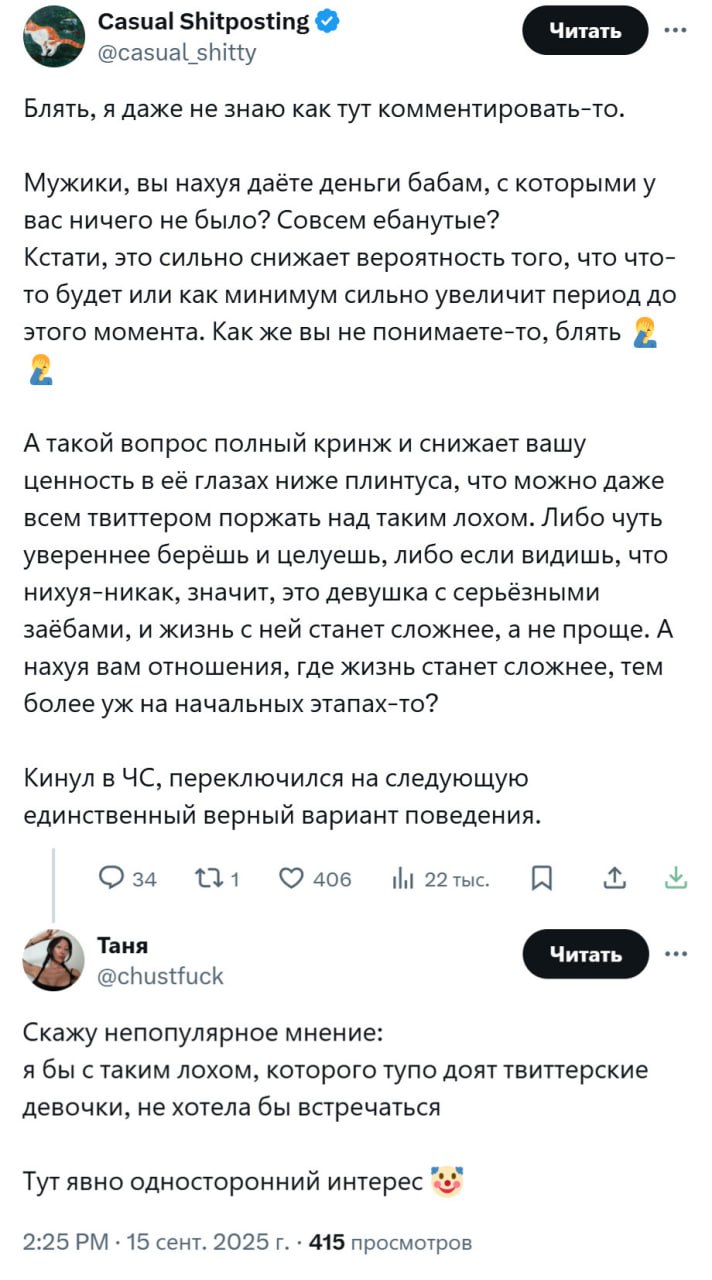Open overflow menu on Casual Shitposting's tweet

pyautogui.click(x=676, y=29)
